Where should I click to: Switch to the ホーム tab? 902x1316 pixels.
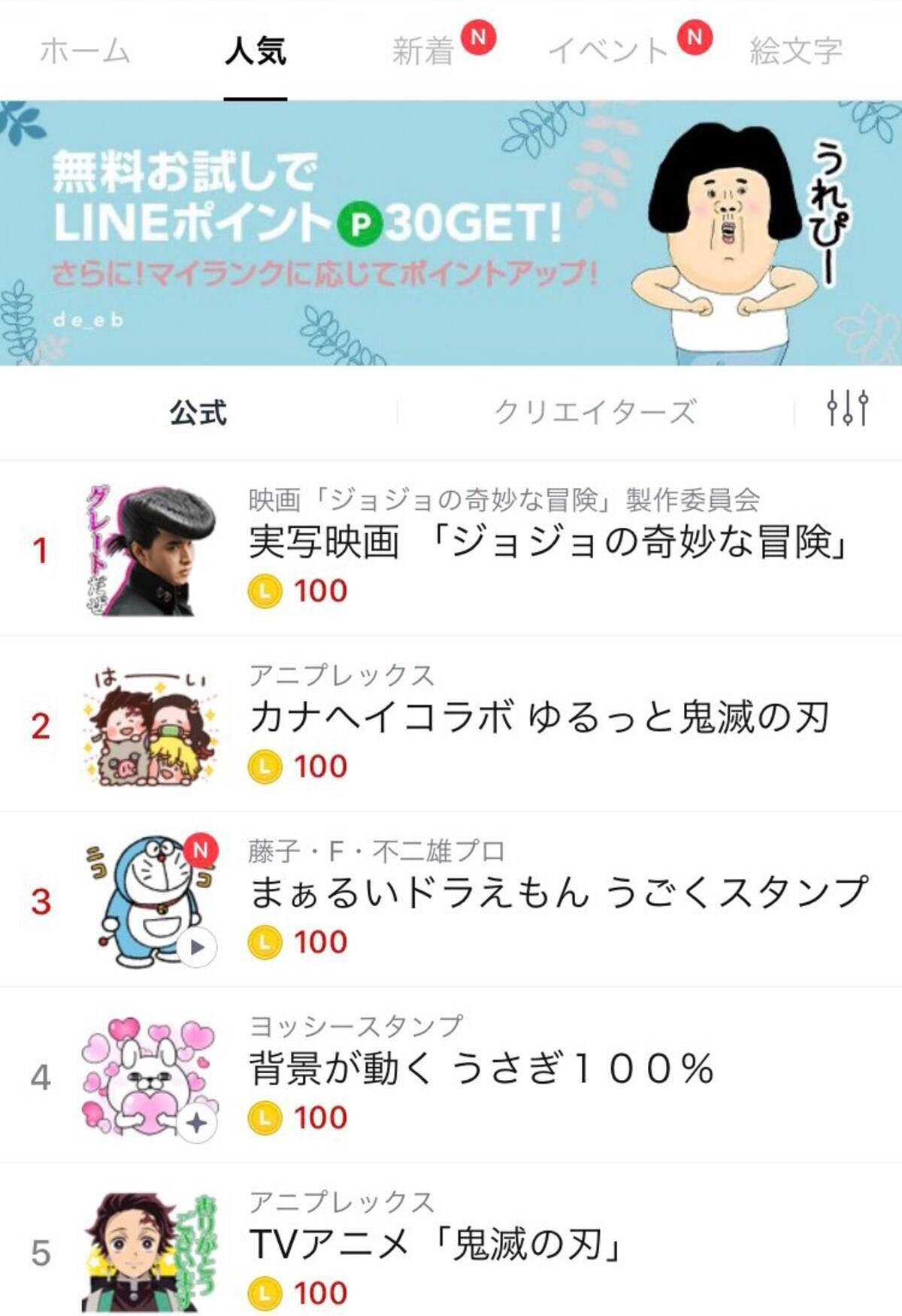click(x=85, y=51)
